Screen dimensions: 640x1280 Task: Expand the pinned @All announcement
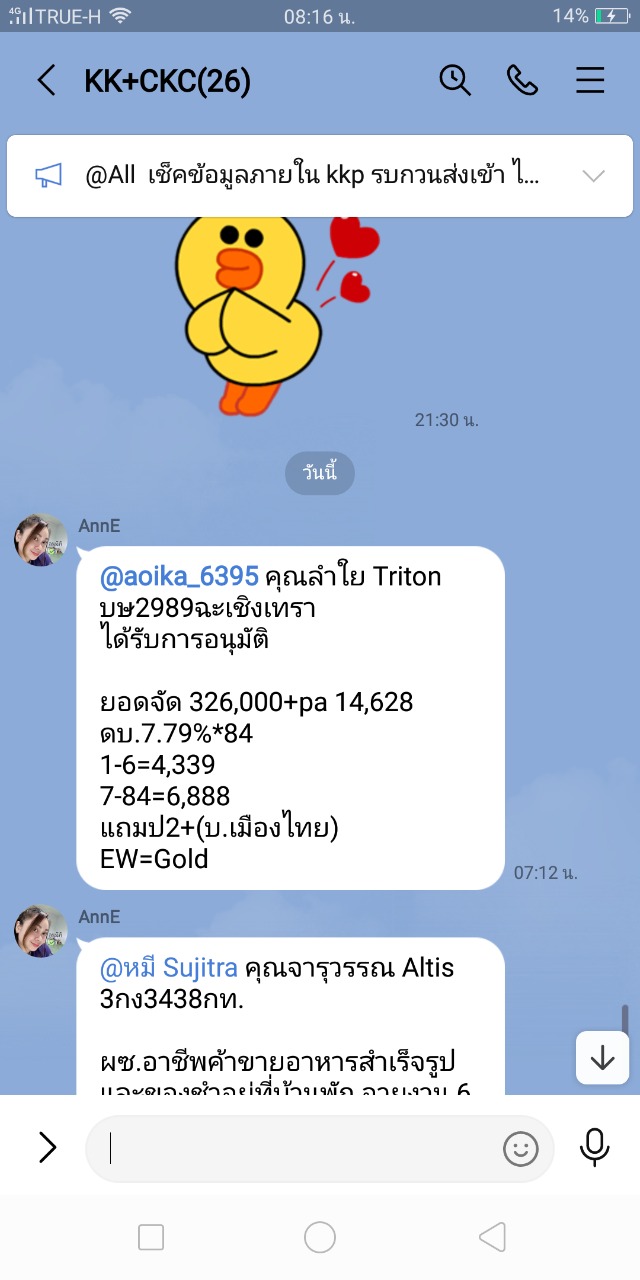point(593,177)
